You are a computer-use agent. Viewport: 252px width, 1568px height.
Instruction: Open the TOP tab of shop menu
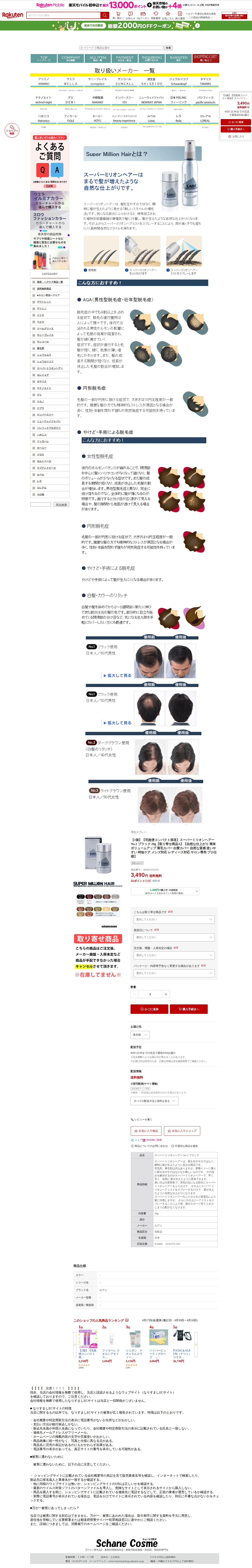coord(44,58)
